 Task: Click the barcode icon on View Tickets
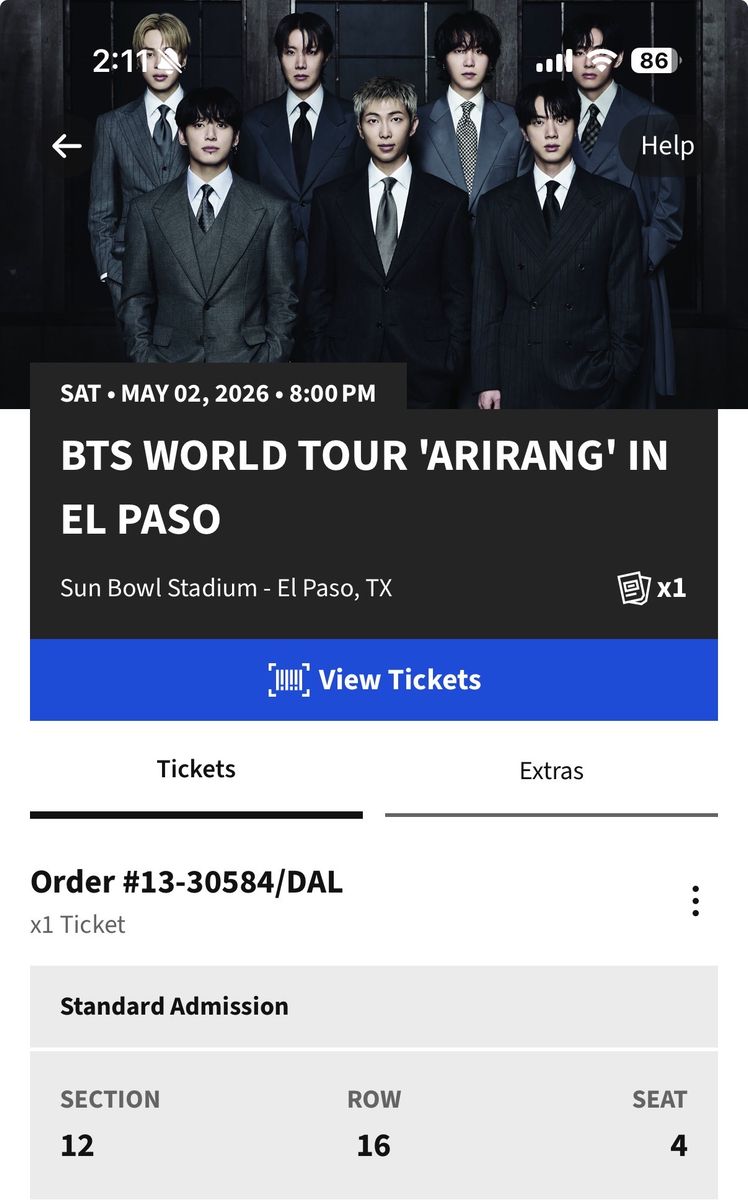click(291, 679)
